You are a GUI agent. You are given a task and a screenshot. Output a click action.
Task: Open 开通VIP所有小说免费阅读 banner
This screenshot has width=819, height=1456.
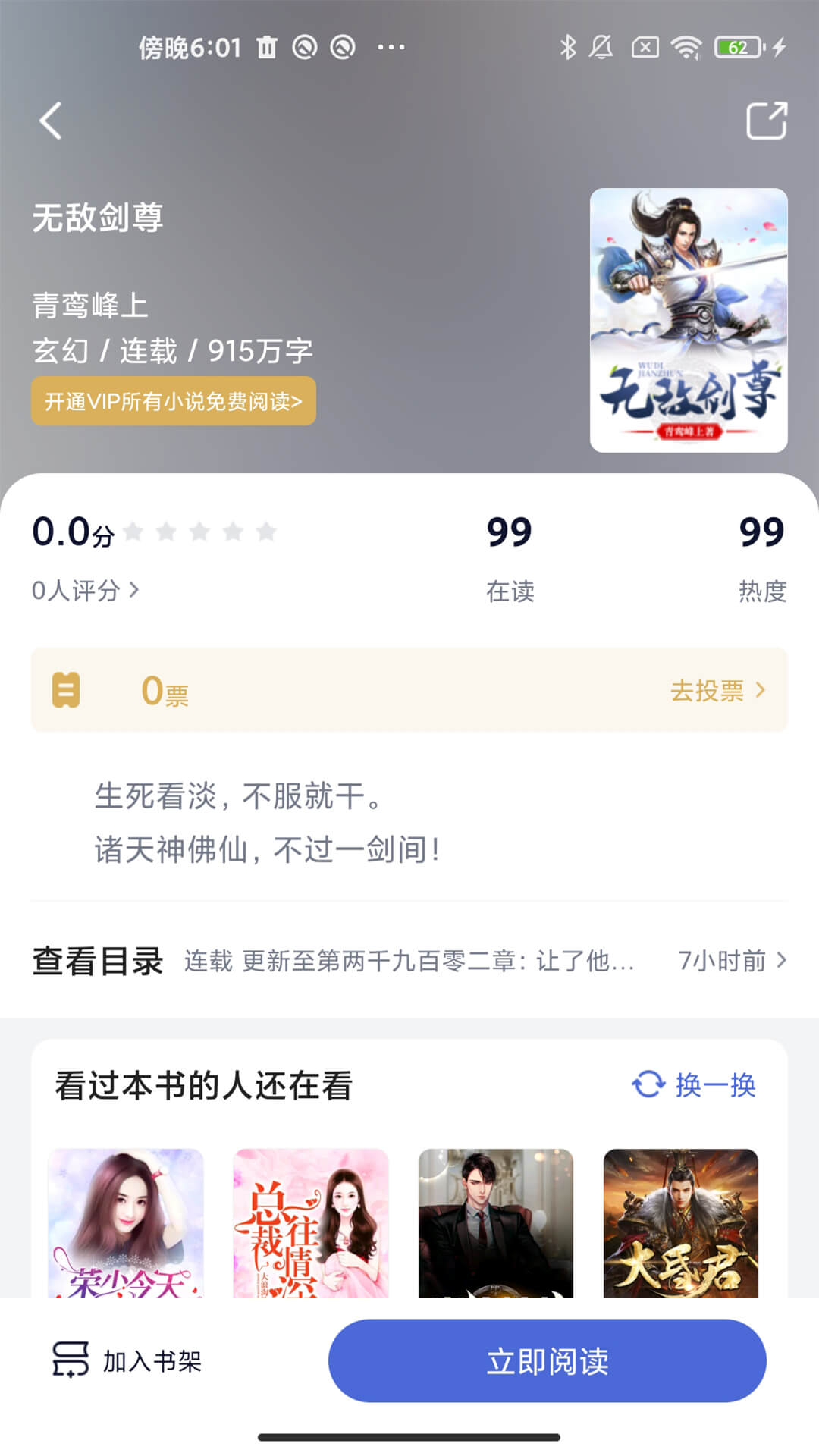coord(173,403)
